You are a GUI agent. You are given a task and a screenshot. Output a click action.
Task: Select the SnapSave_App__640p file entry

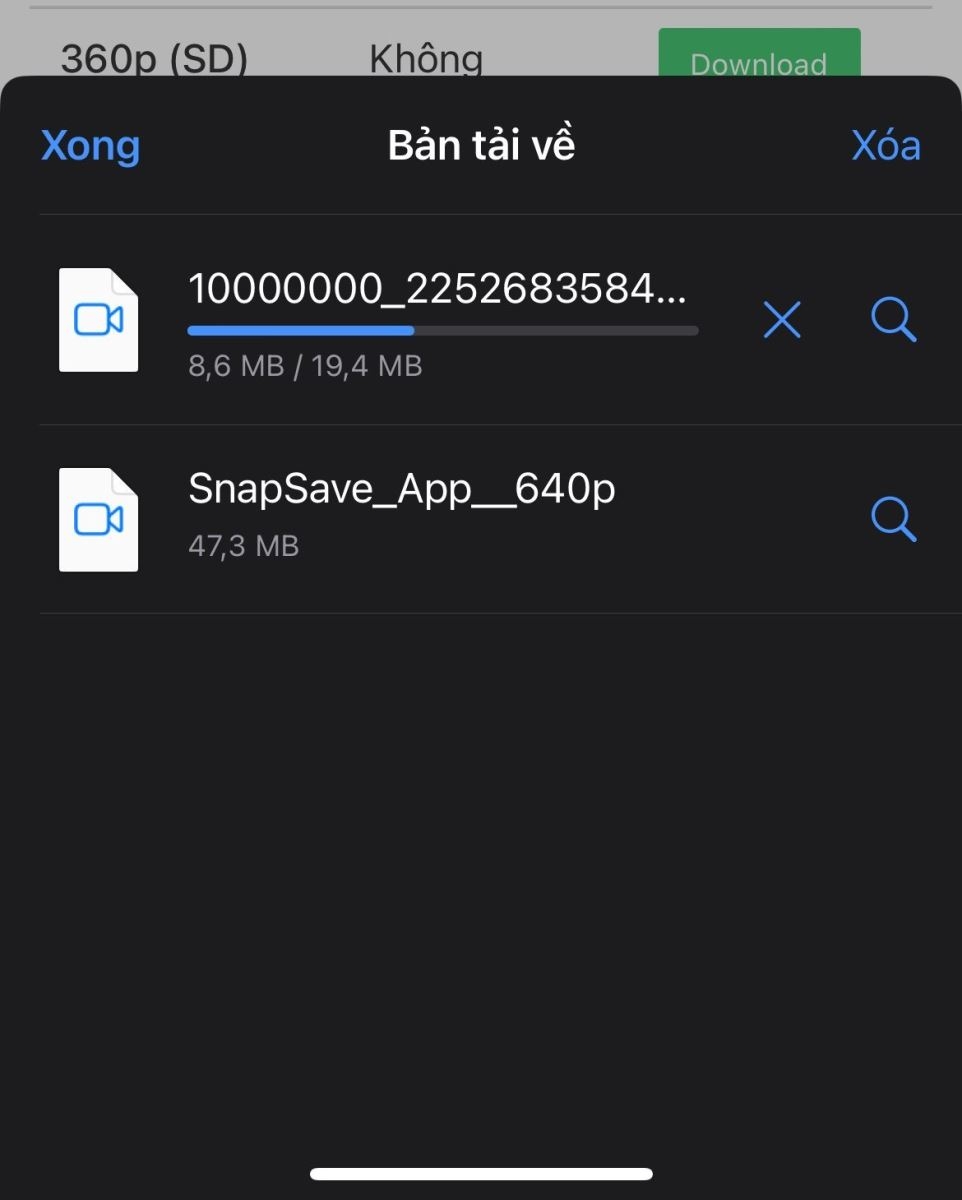pos(400,518)
